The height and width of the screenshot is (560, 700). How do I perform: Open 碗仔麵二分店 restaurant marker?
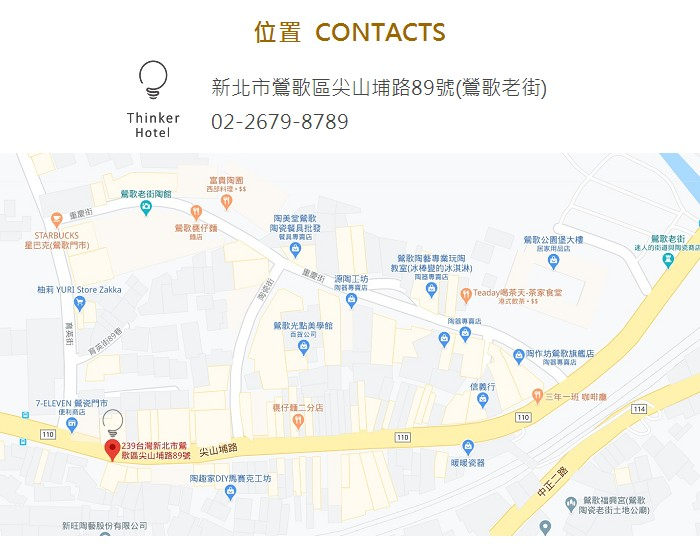coord(297,422)
